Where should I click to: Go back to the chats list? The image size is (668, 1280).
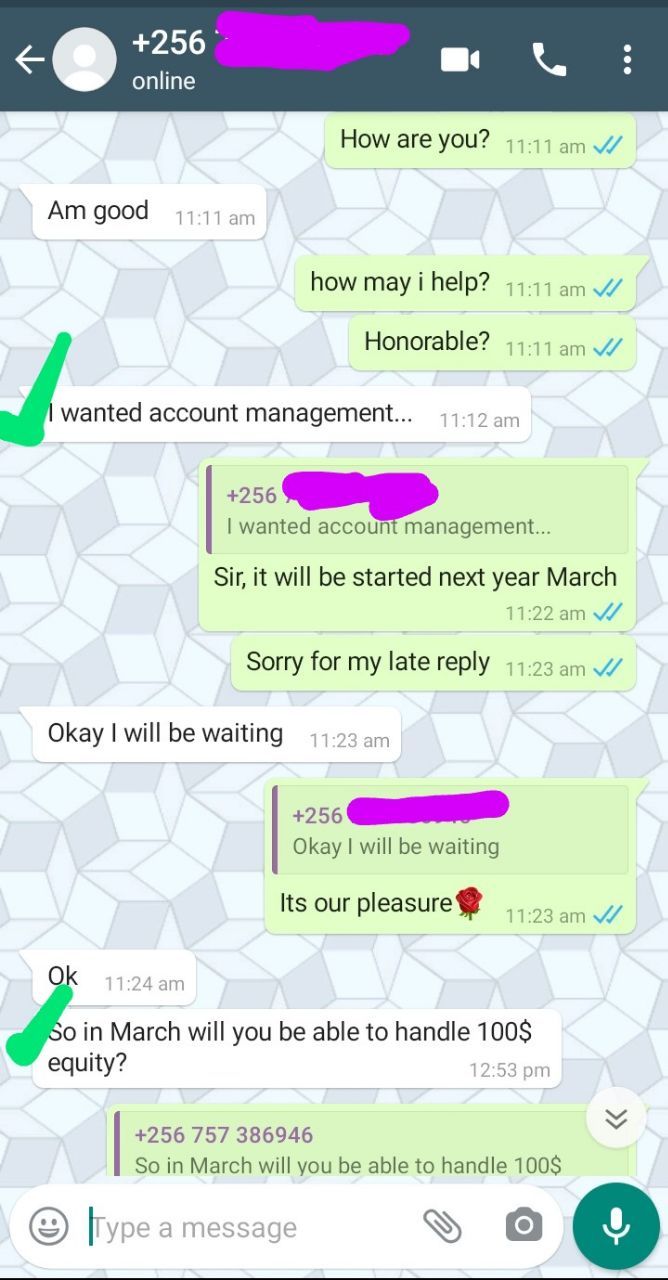[x=29, y=61]
